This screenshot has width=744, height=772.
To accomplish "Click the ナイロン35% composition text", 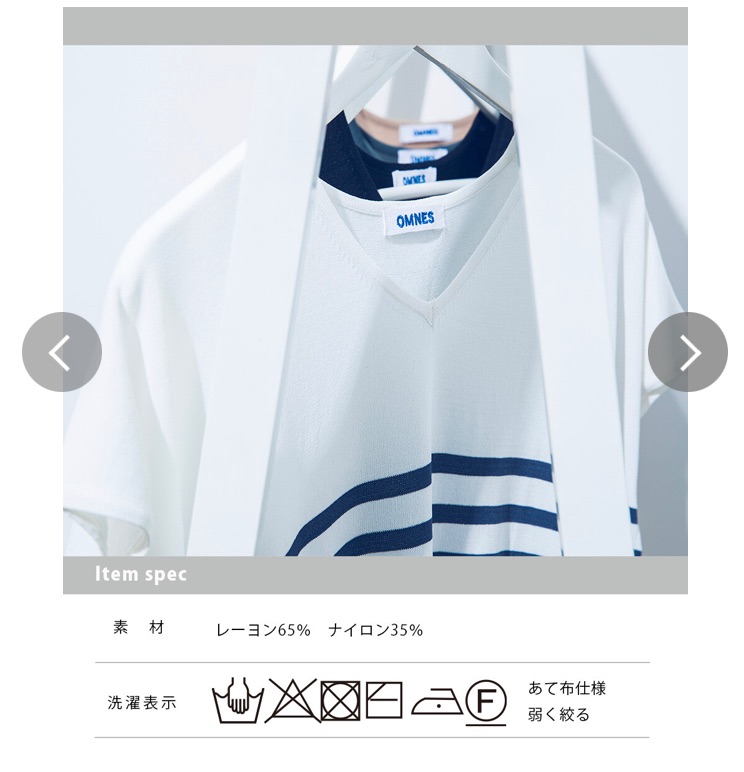I will tap(376, 630).
